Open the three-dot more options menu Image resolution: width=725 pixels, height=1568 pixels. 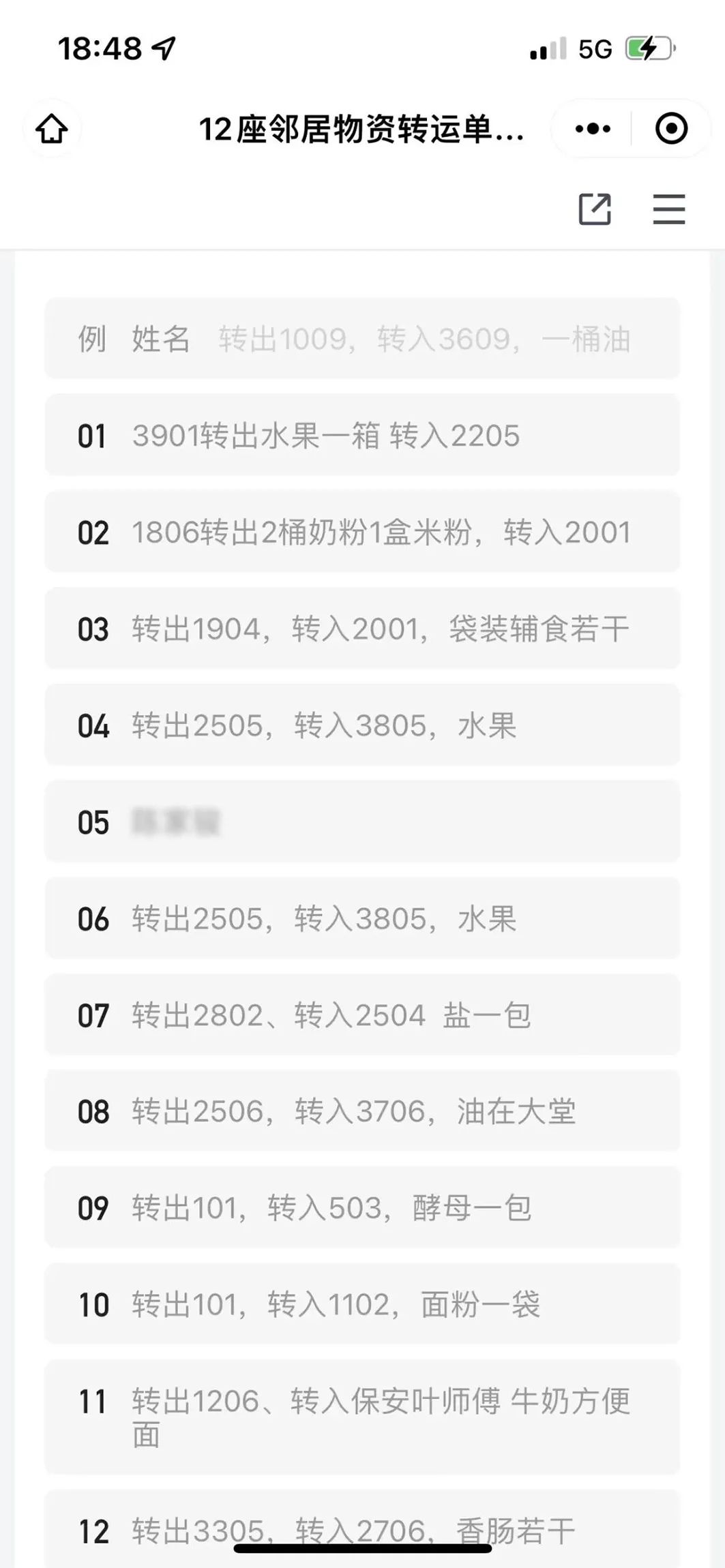click(593, 129)
